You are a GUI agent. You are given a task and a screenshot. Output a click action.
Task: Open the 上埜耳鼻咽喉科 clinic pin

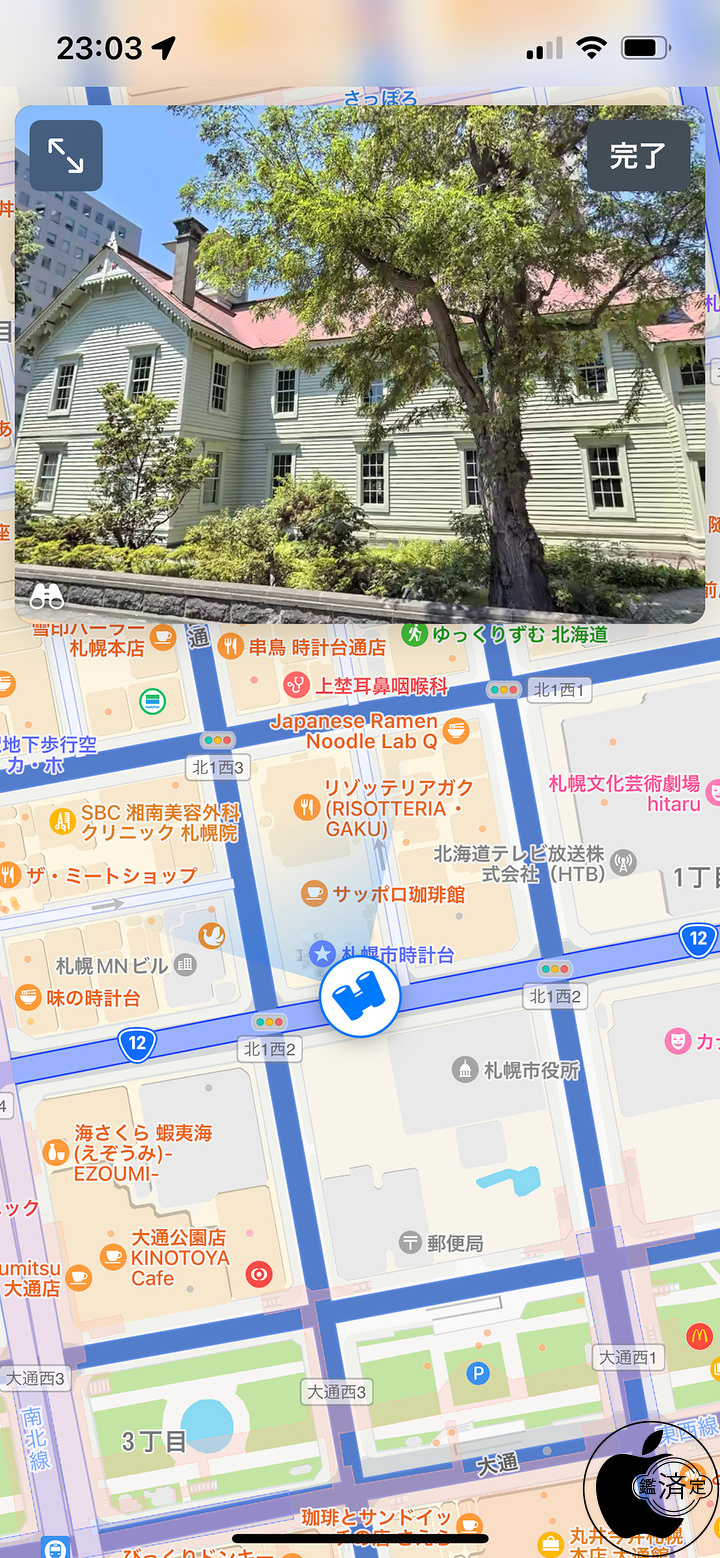295,686
